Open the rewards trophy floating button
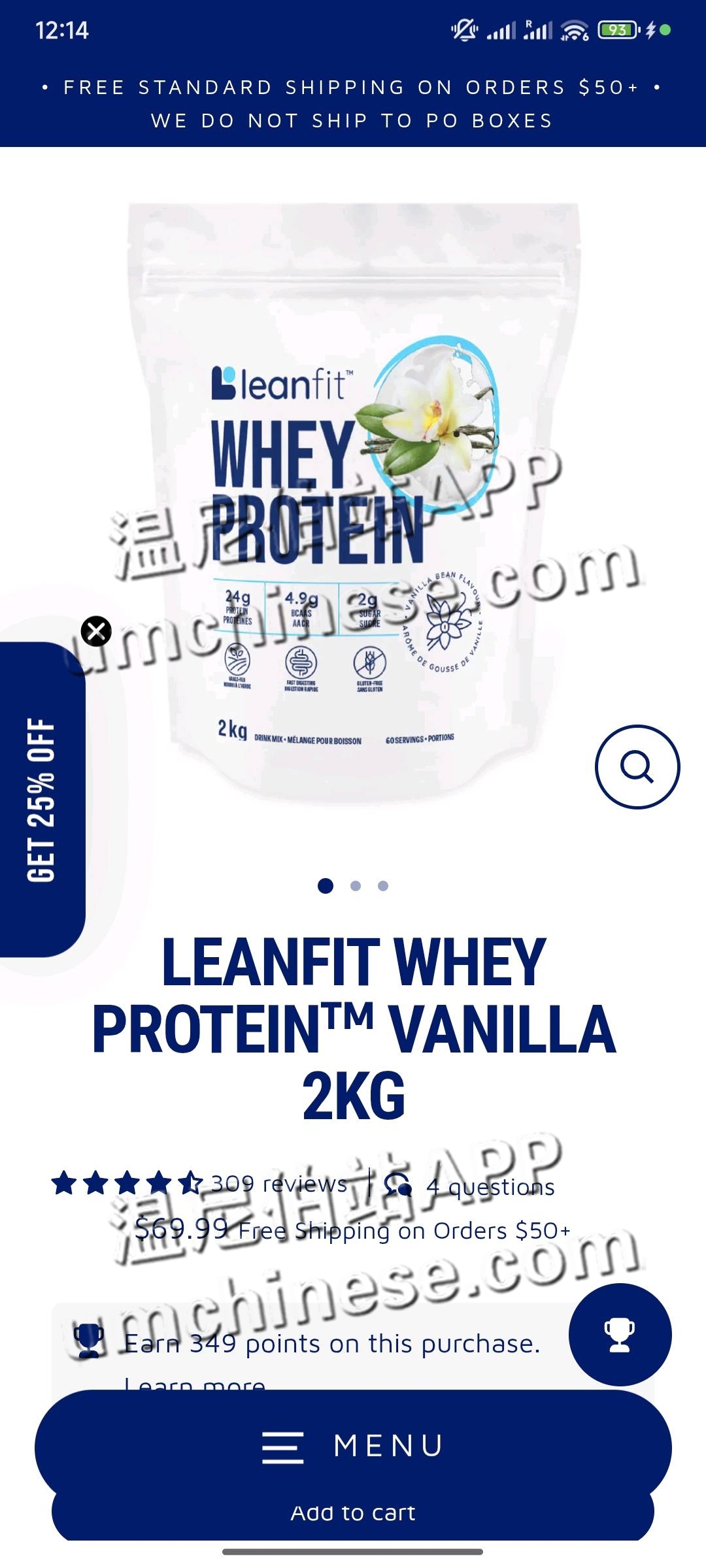Image resolution: width=706 pixels, height=1568 pixels. click(619, 1334)
